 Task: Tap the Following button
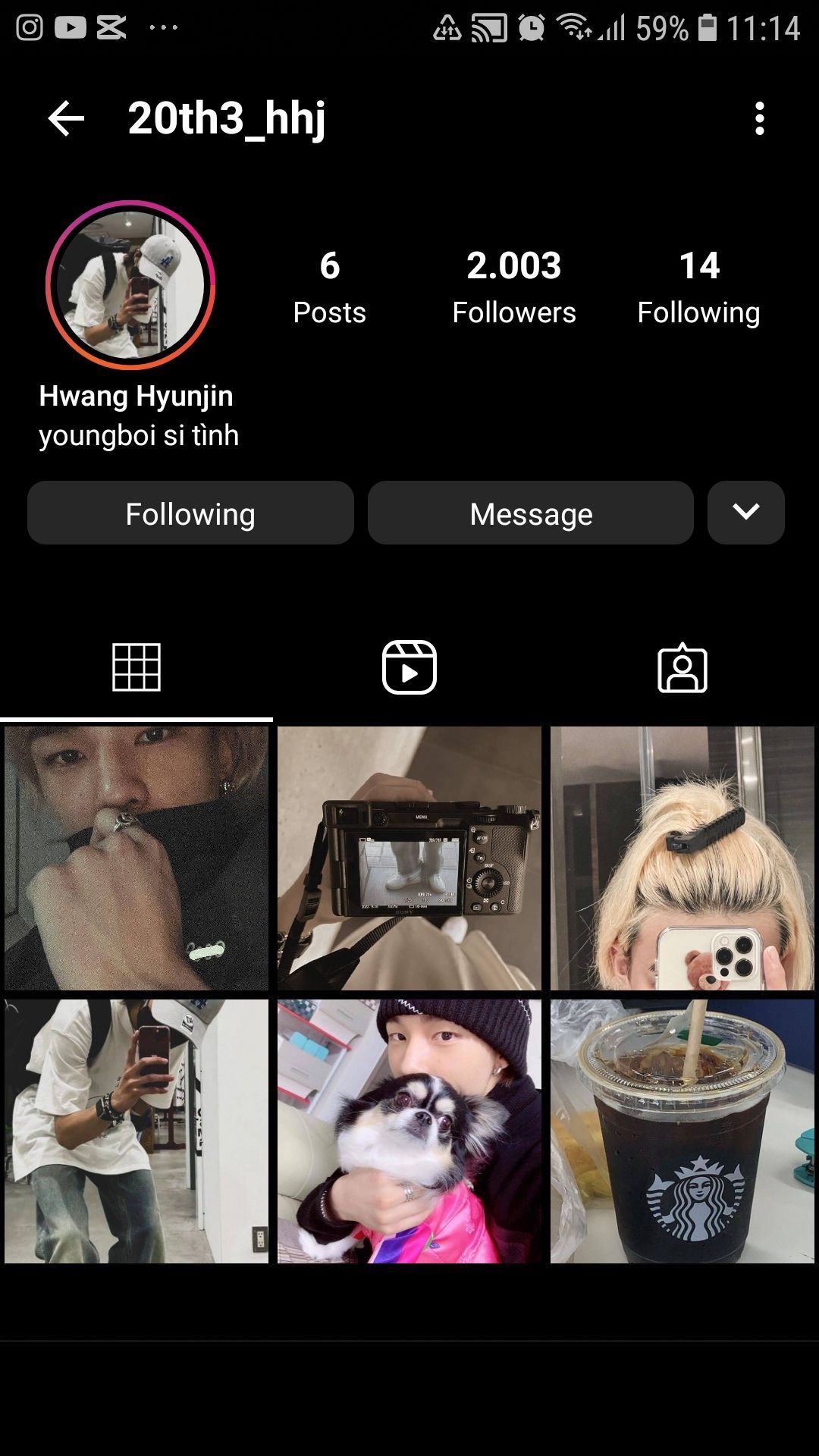click(x=190, y=513)
